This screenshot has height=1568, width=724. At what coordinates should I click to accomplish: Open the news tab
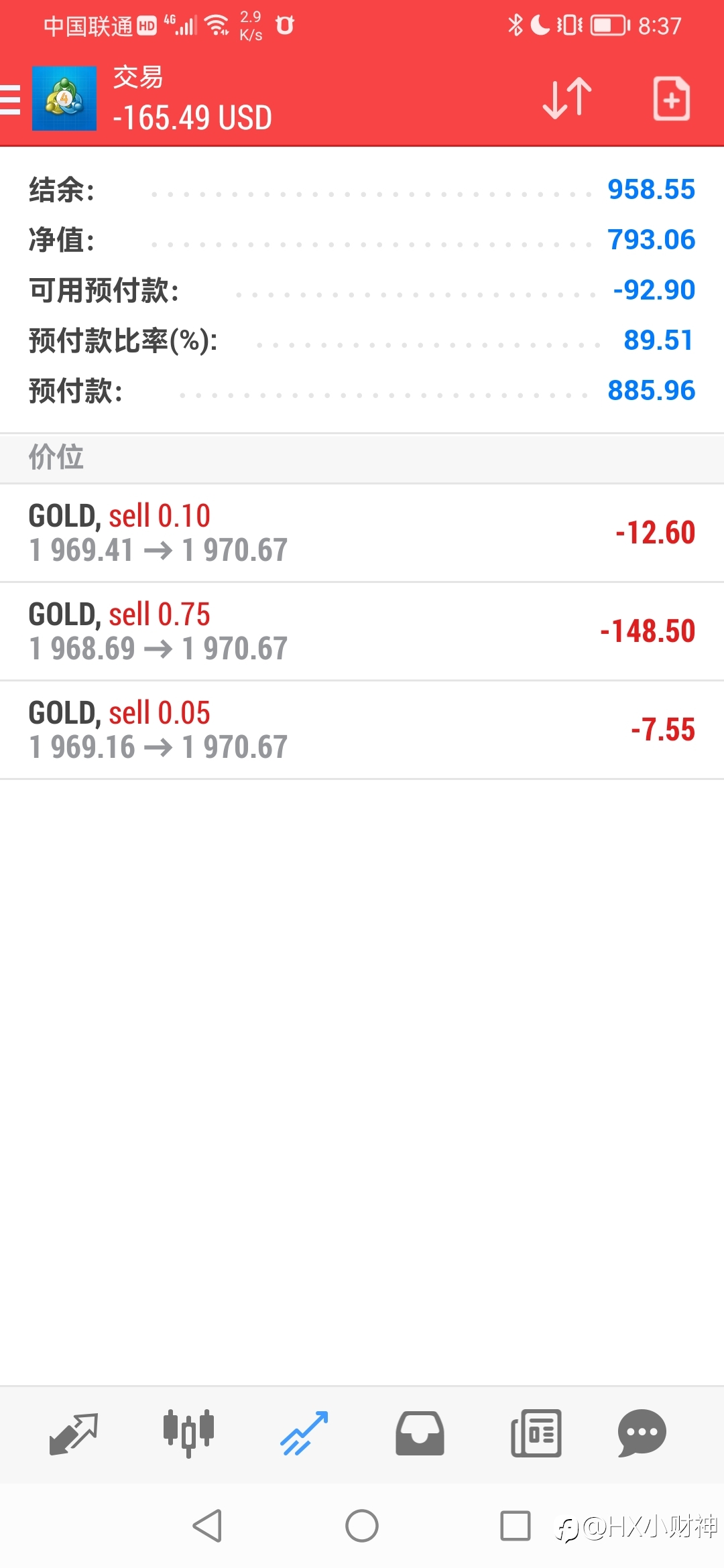536,1434
